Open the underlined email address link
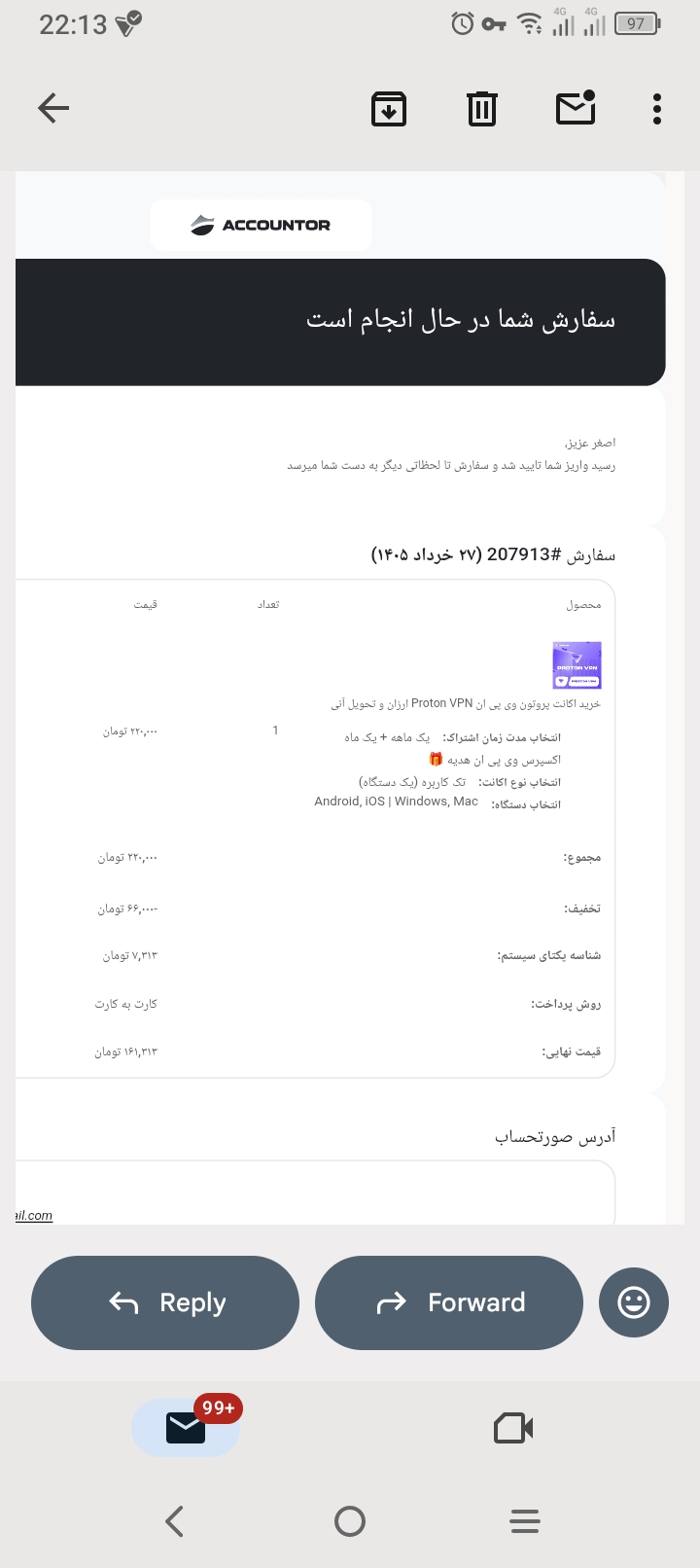This screenshot has height=1568, width=700. [34, 1215]
